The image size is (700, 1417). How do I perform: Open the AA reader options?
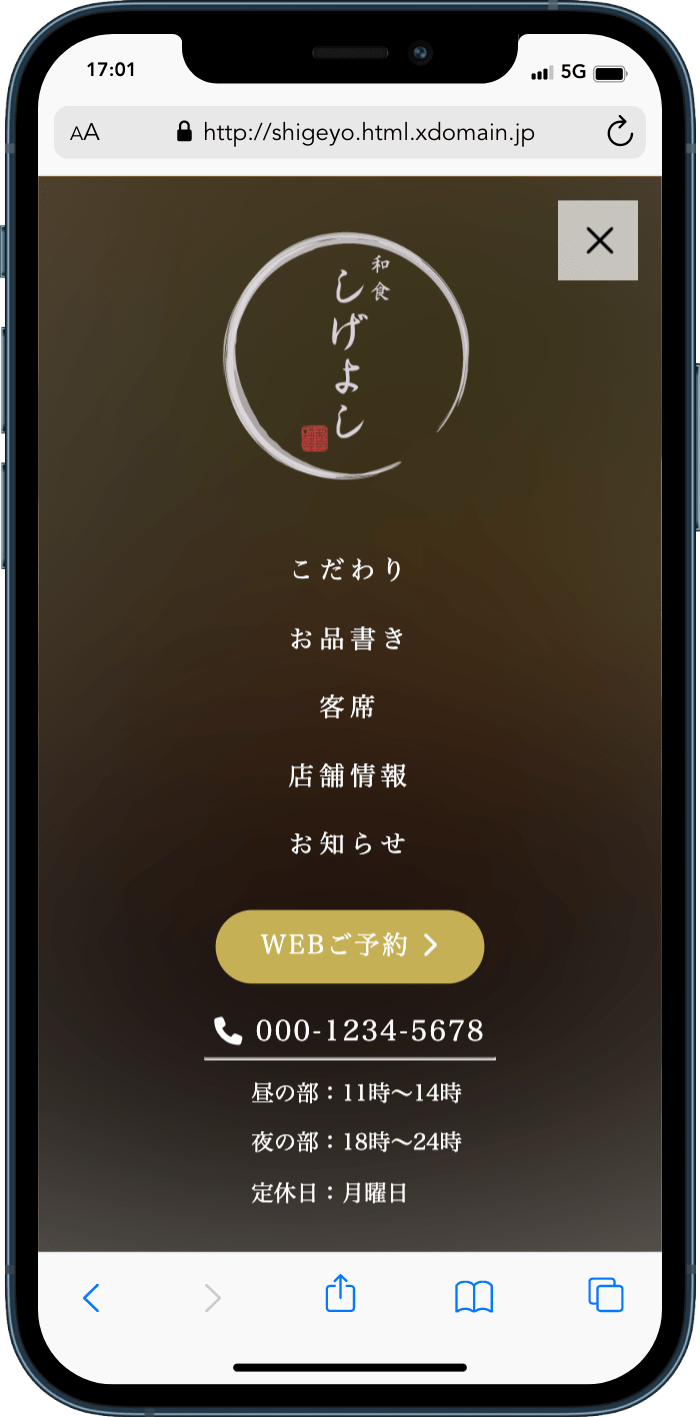click(85, 133)
